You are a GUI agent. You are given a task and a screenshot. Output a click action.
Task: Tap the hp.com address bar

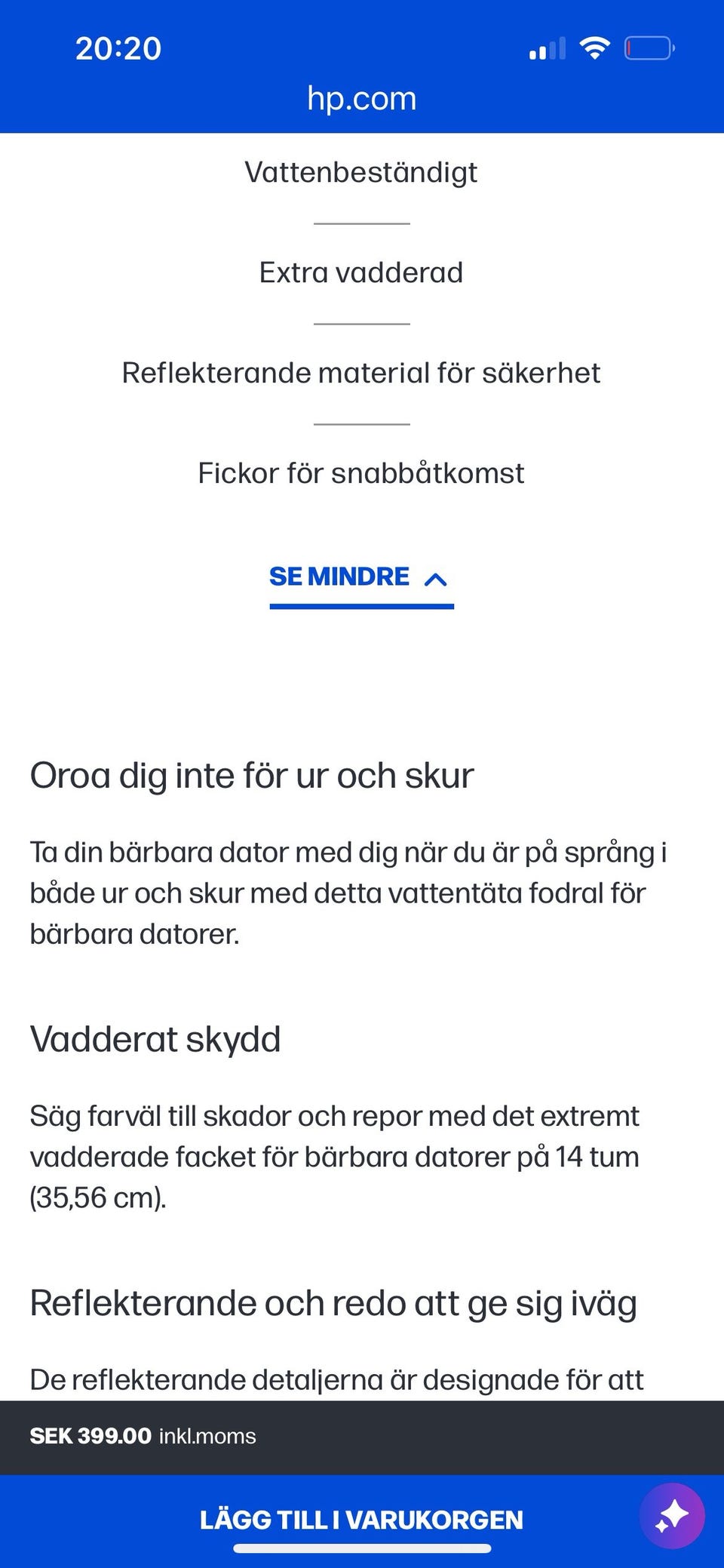click(x=362, y=99)
